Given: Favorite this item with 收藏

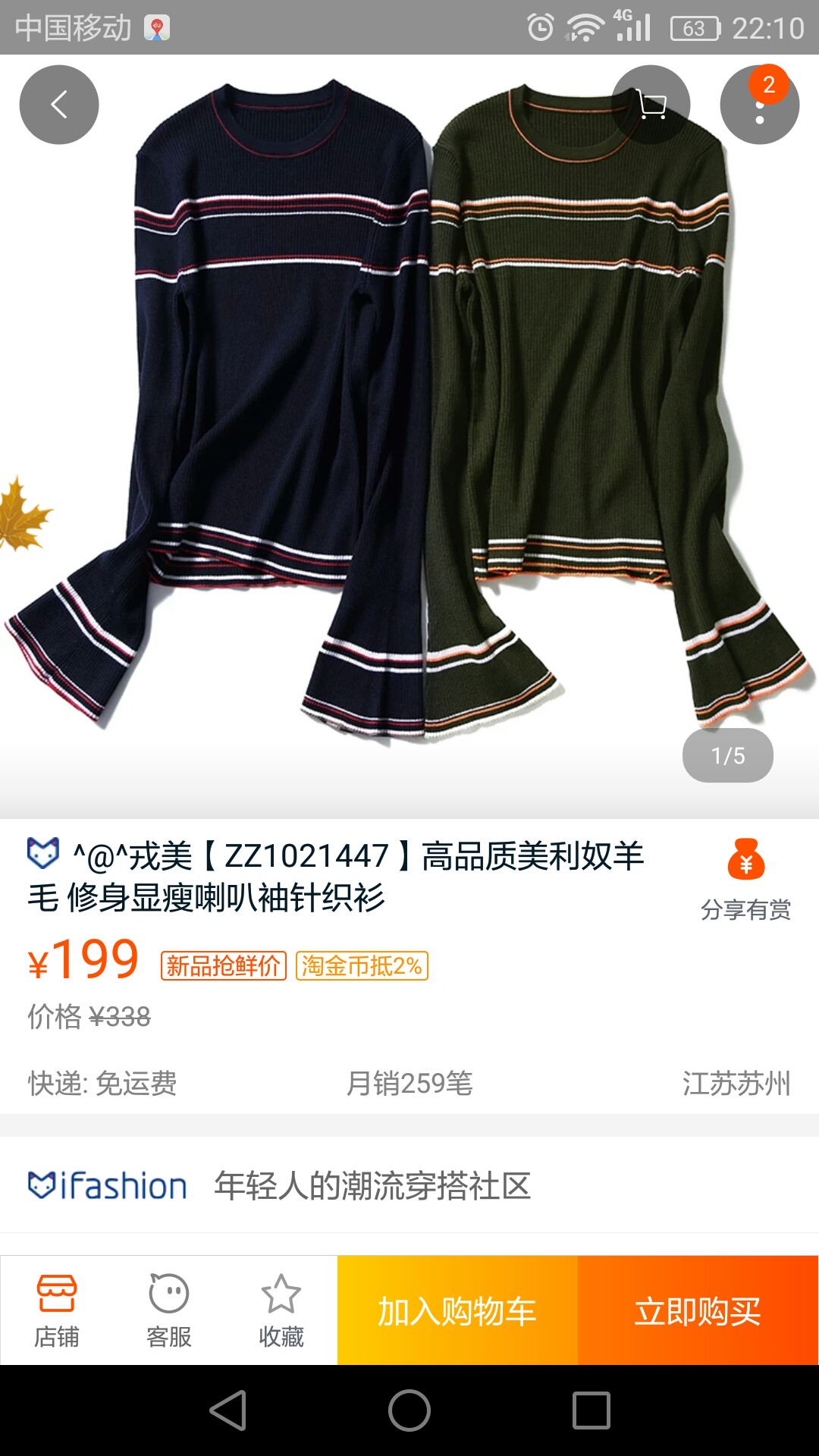Looking at the screenshot, I should [281, 1310].
